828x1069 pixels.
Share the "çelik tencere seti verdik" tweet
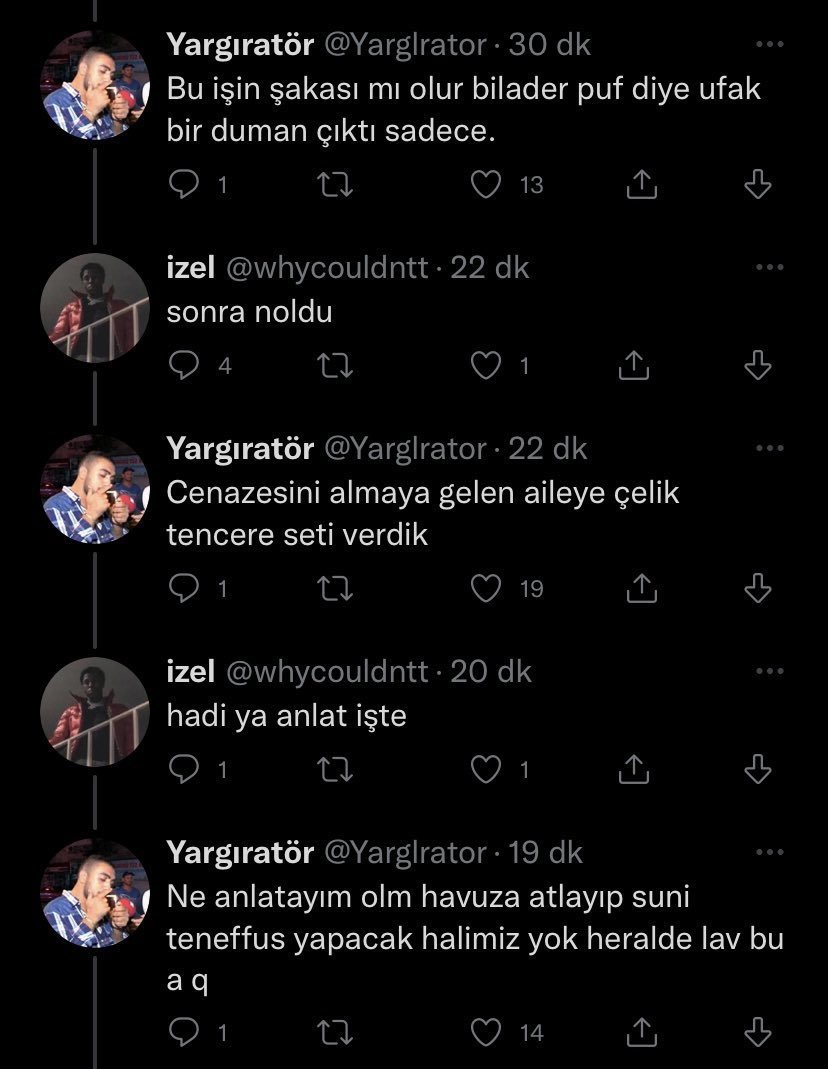point(641,589)
